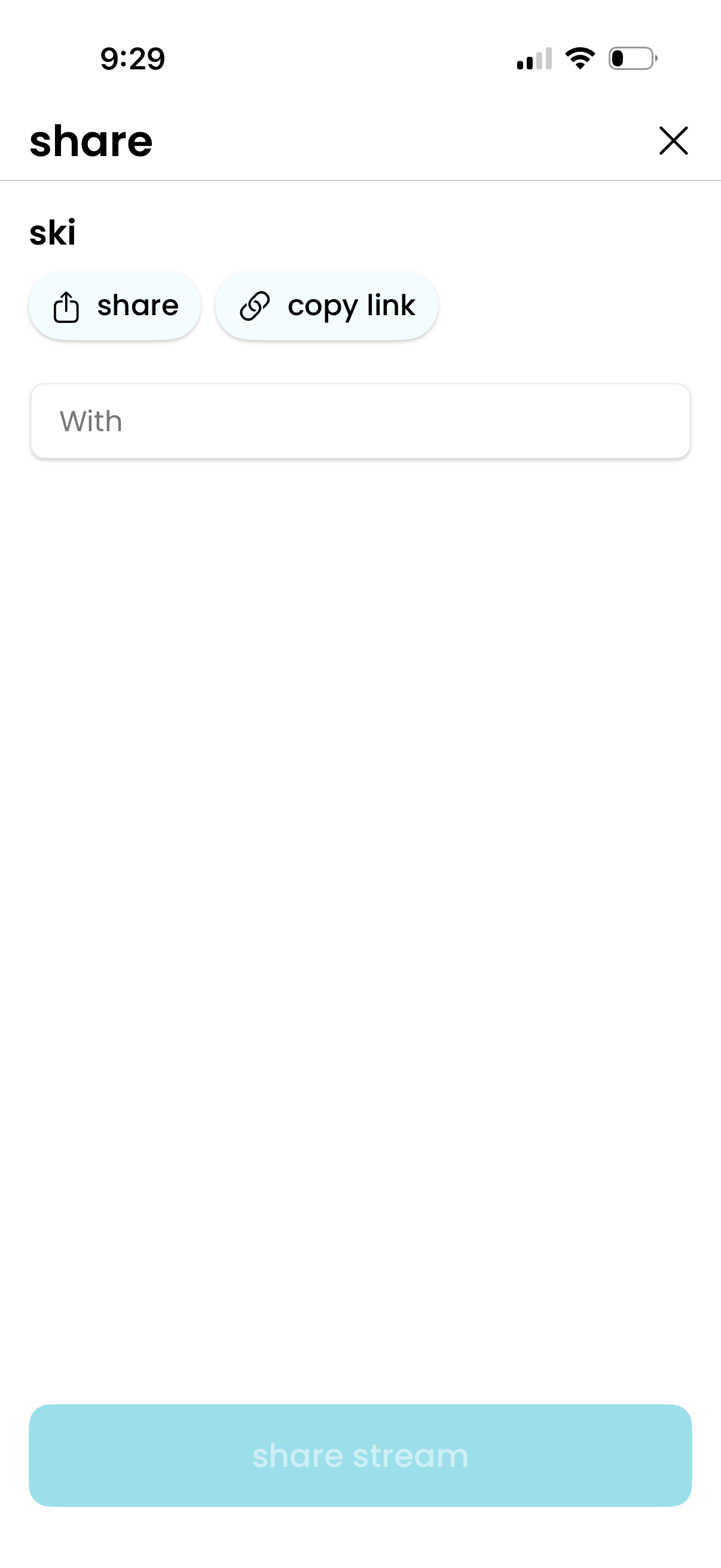Focus the With input to add people
The height and width of the screenshot is (1568, 721).
click(x=360, y=420)
